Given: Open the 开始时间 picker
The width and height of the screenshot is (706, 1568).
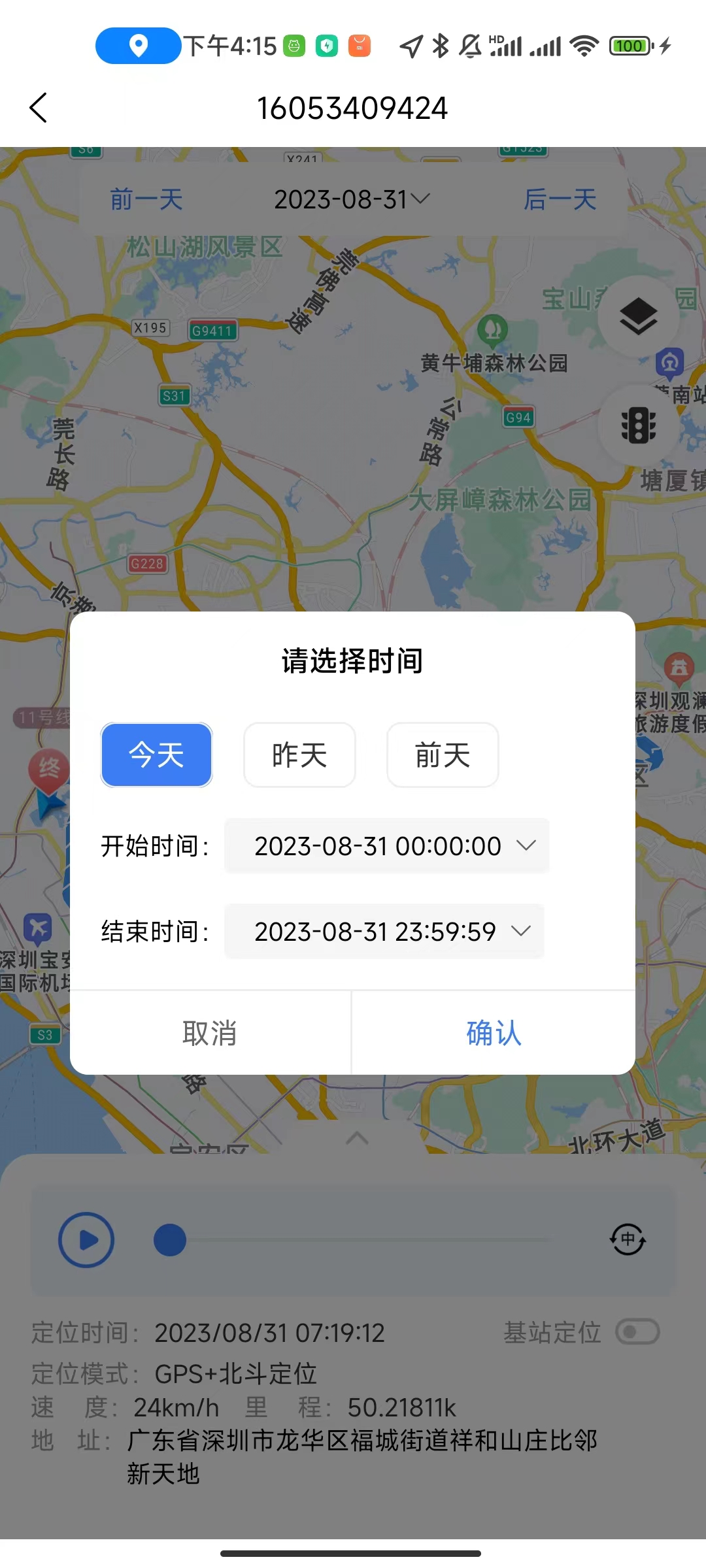Looking at the screenshot, I should tap(386, 846).
